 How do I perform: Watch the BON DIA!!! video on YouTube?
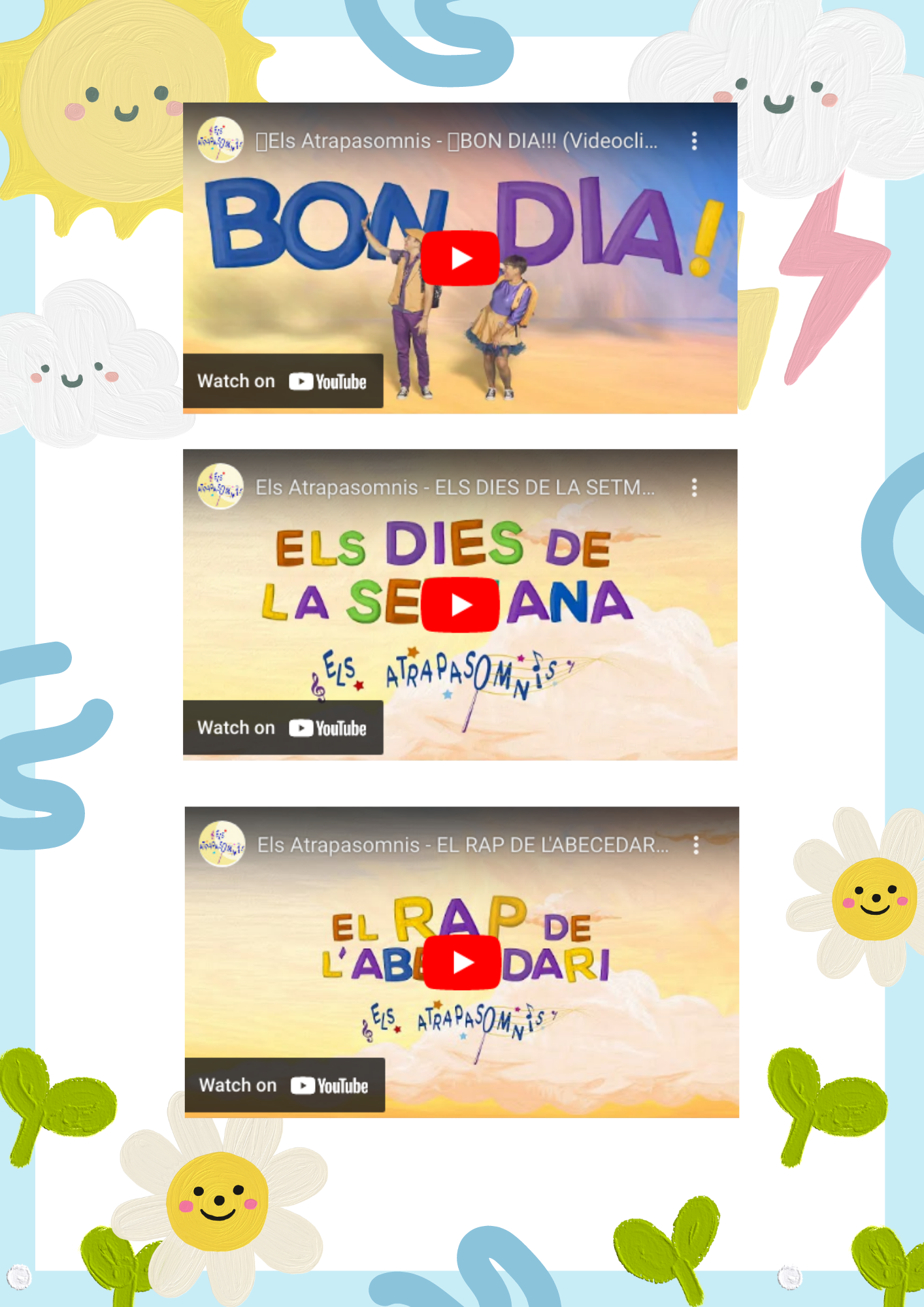coord(283,381)
